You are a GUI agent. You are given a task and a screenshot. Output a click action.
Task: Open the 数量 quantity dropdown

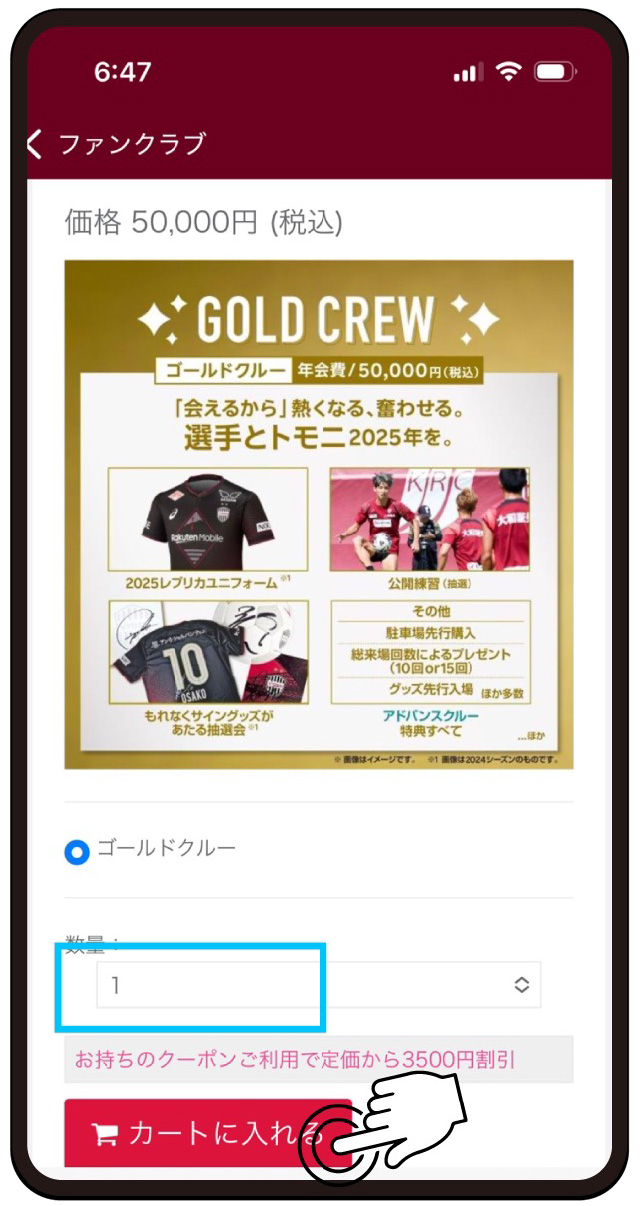pos(318,985)
